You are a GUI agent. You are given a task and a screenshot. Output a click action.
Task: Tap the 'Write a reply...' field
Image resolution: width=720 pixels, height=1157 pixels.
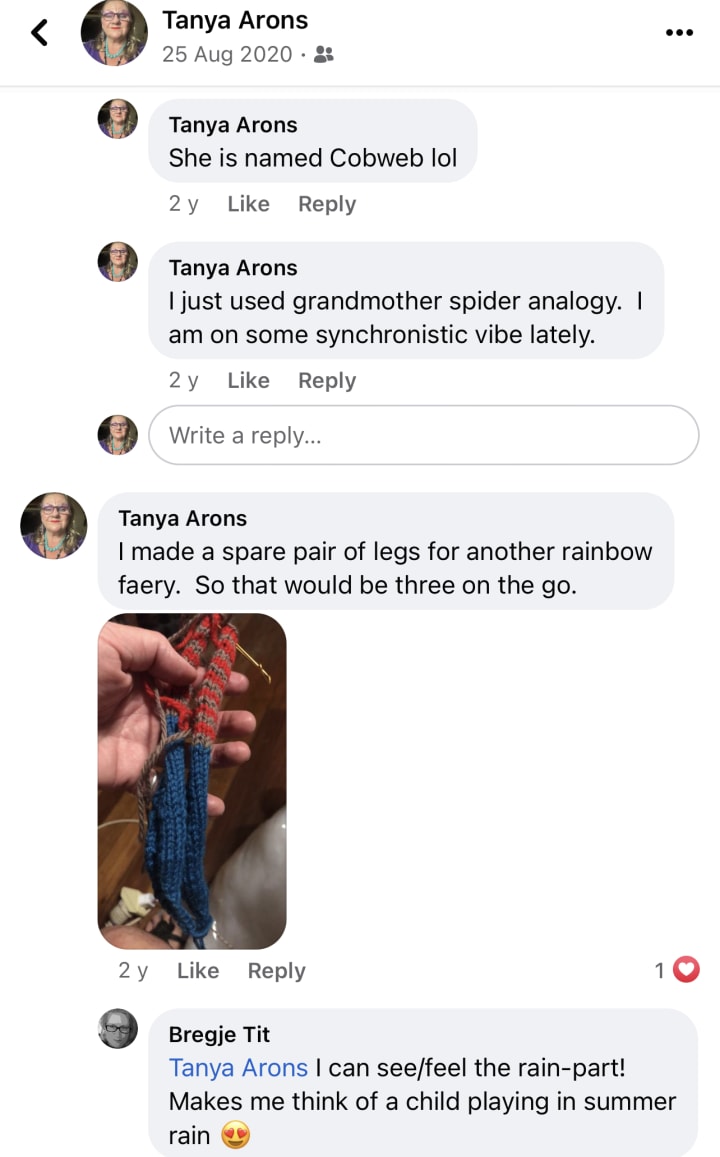pyautogui.click(x=423, y=435)
